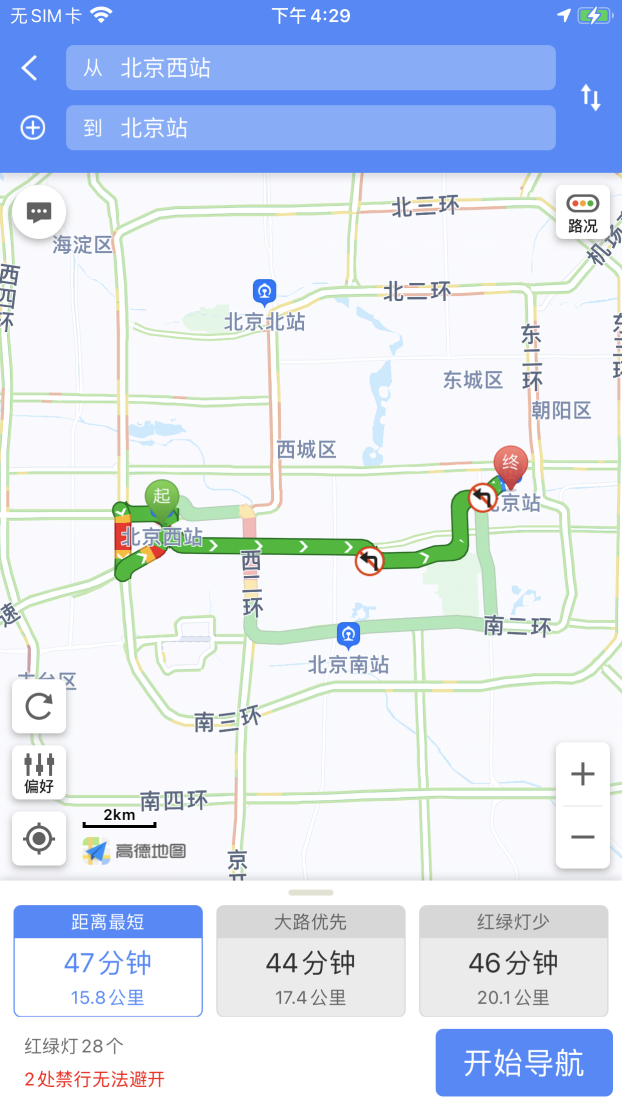Select the 红绿灯少 46分钟 route
Viewport: 622px width, 1106px height.
pos(513,961)
